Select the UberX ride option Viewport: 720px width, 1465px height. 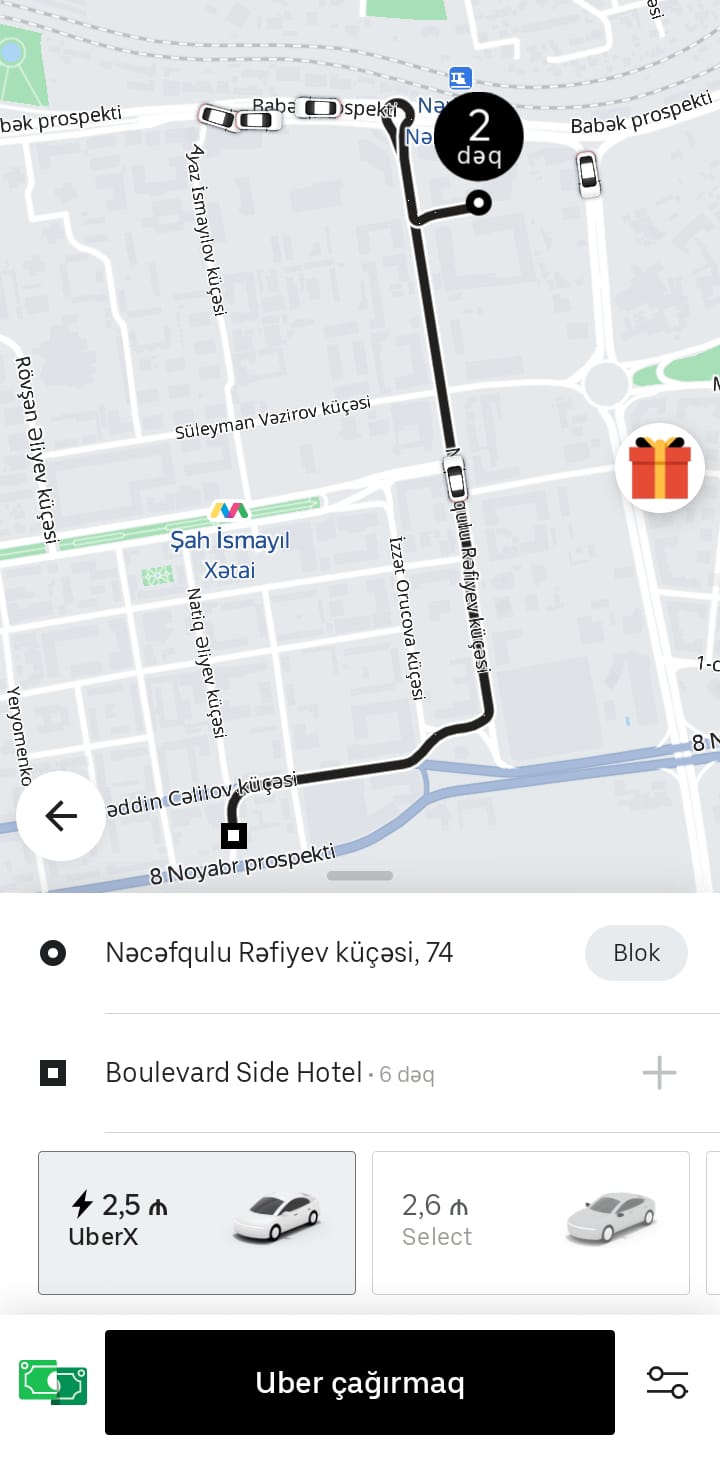point(197,1222)
